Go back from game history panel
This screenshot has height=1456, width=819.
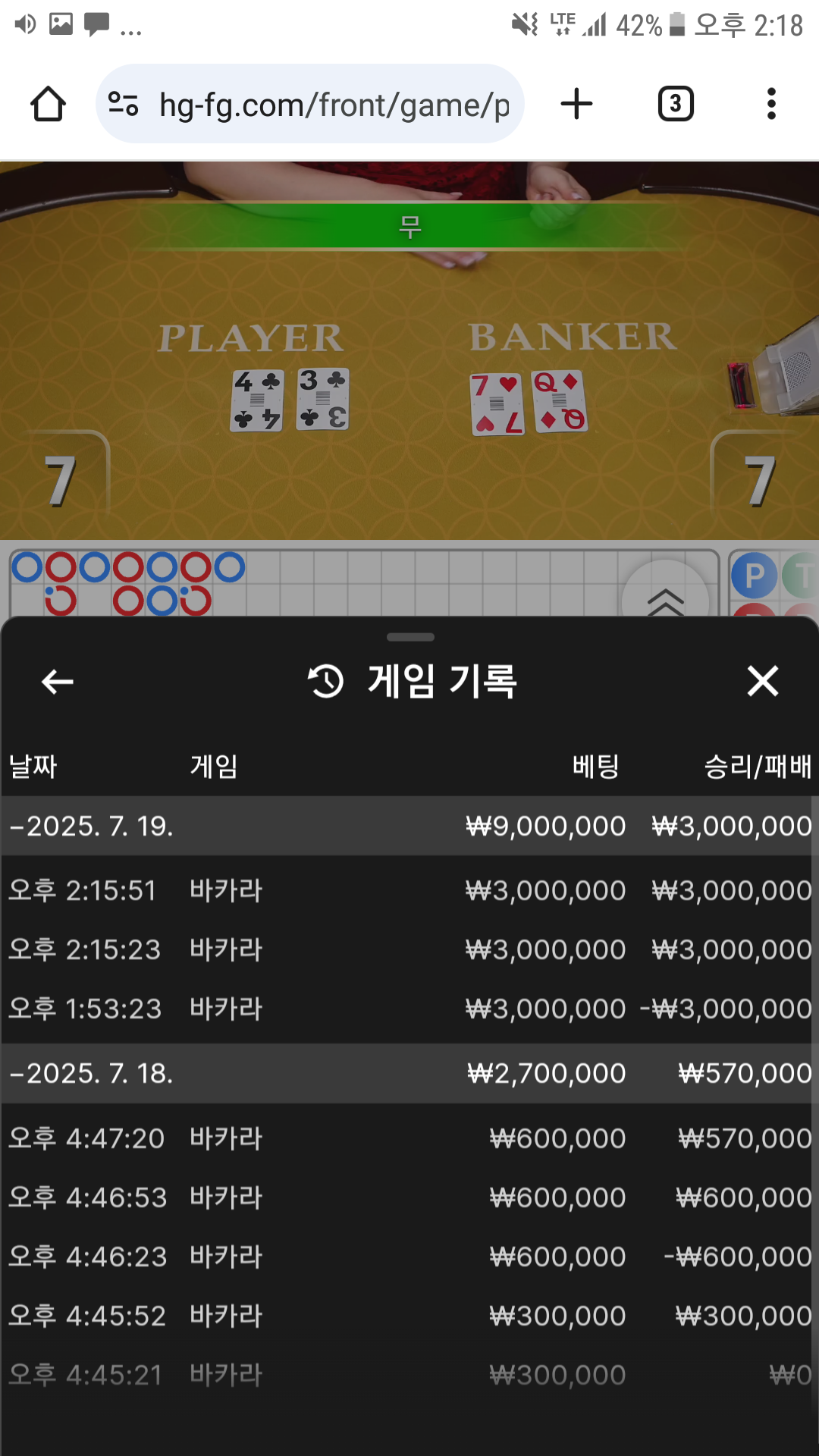[57, 681]
